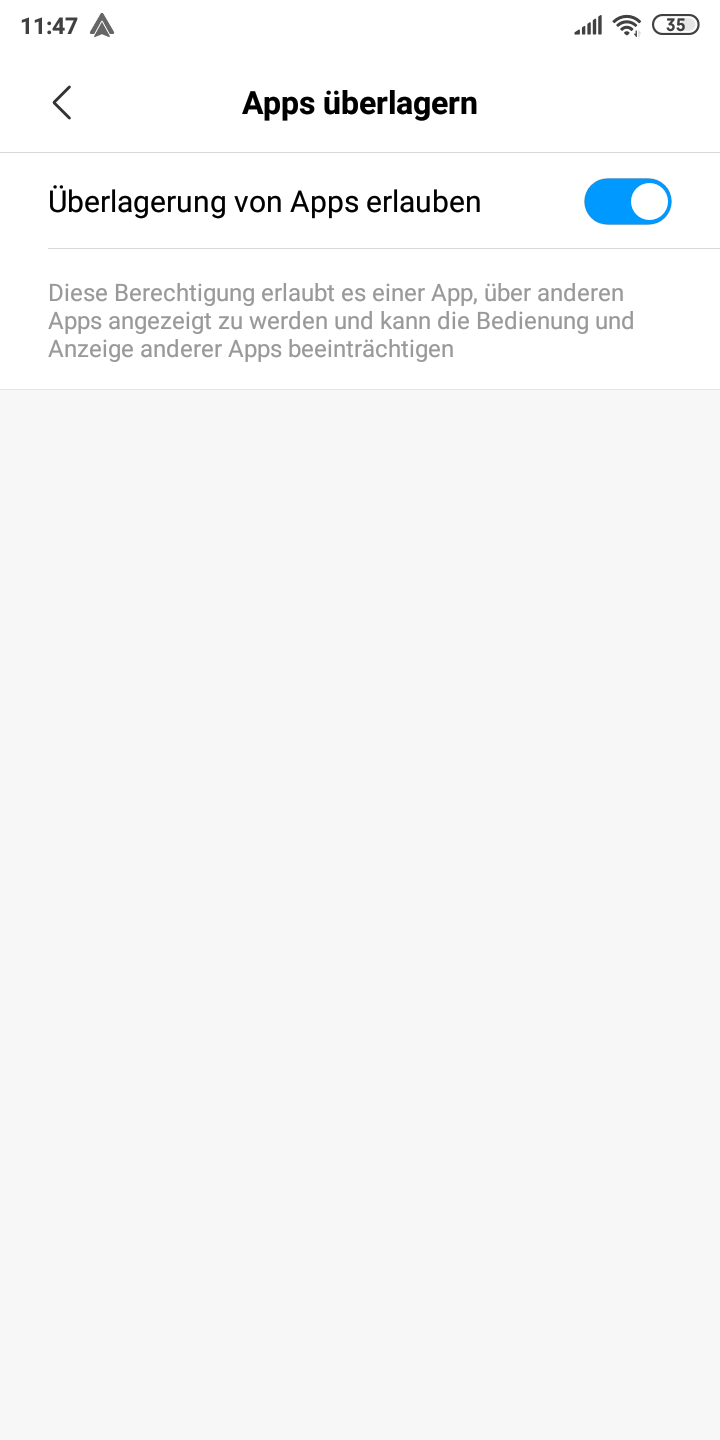Go back from Apps überlagern
This screenshot has height=1440, width=720.
click(62, 103)
